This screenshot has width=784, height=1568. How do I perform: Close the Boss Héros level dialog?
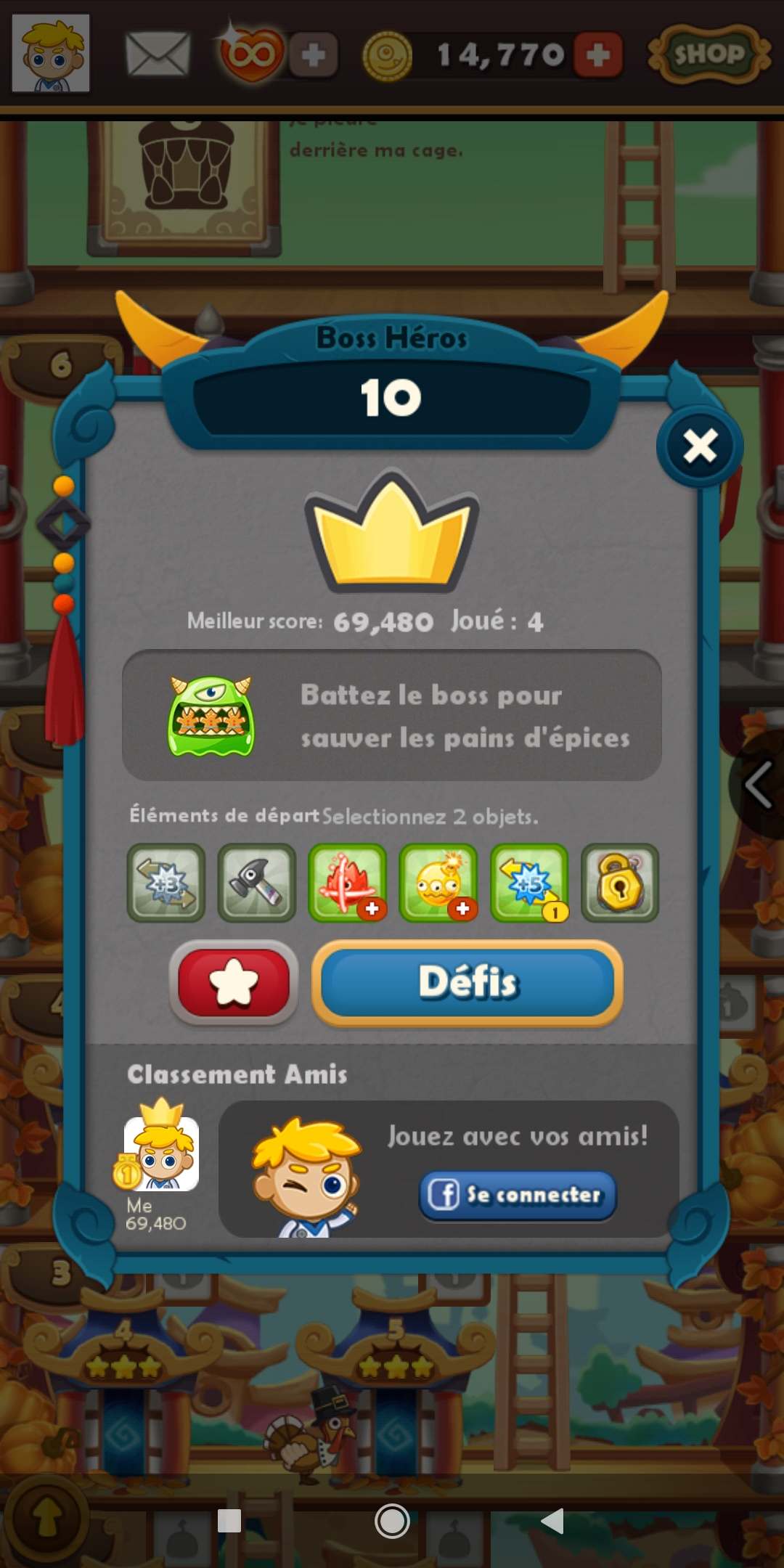click(x=699, y=446)
